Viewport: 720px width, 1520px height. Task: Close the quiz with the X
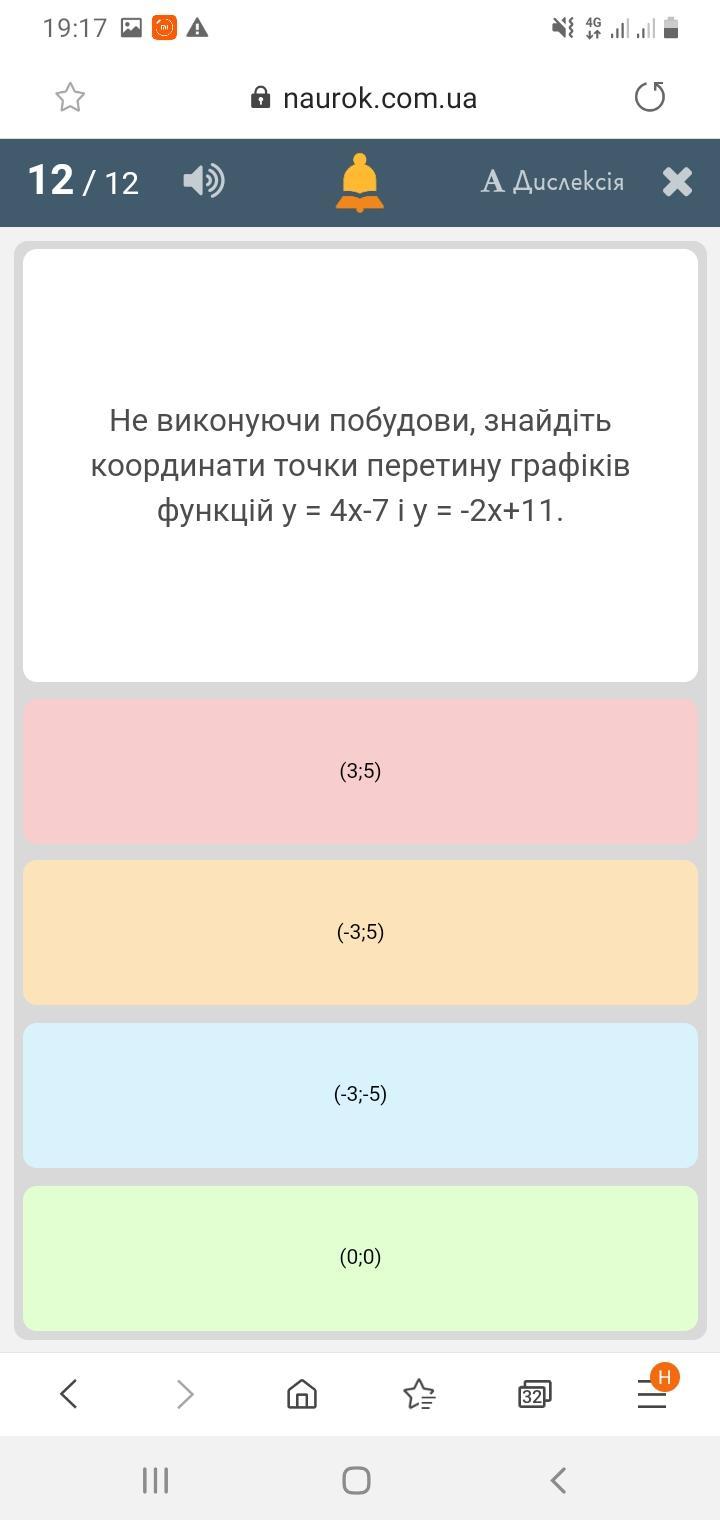tap(677, 181)
